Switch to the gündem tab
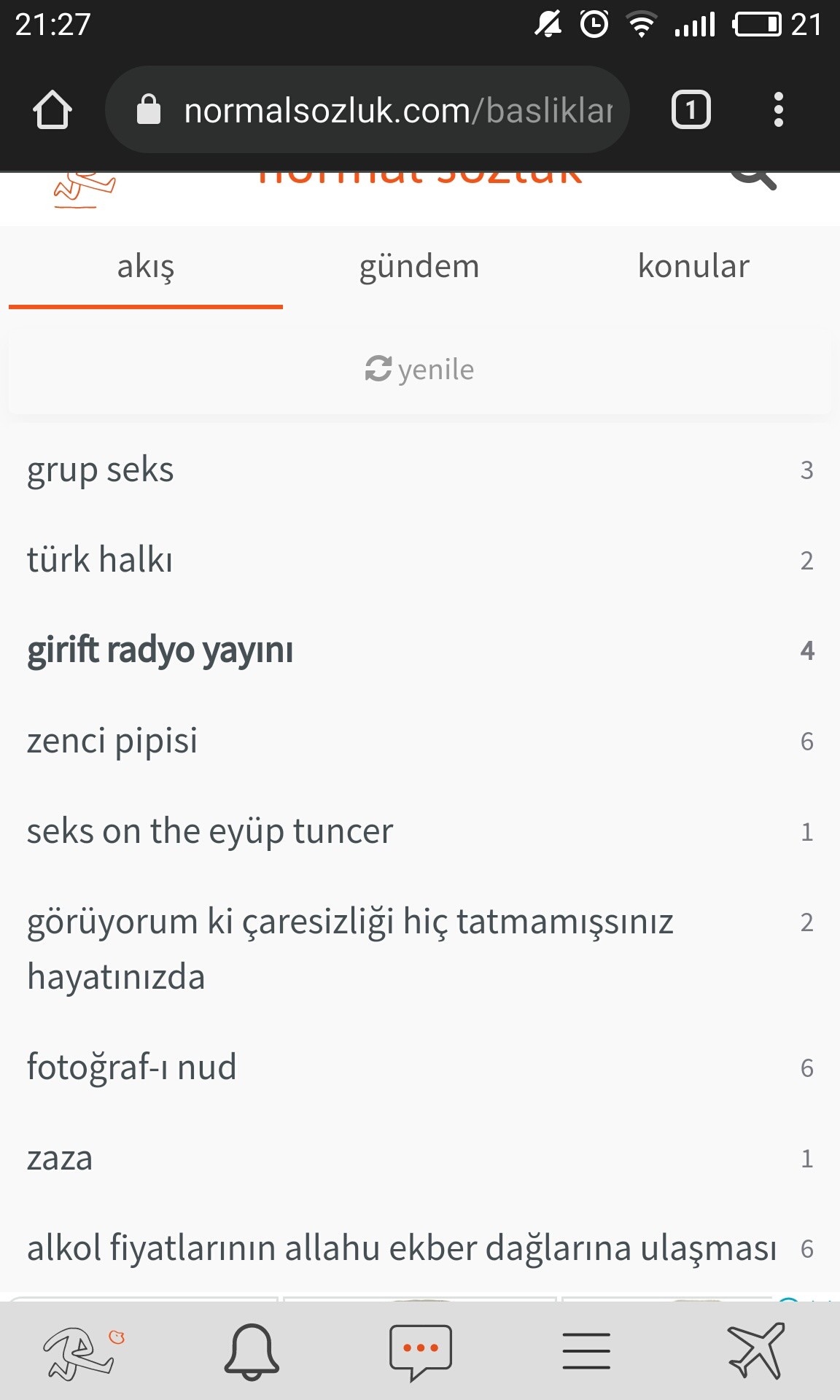Screen dimensions: 840x1400 tap(419, 267)
